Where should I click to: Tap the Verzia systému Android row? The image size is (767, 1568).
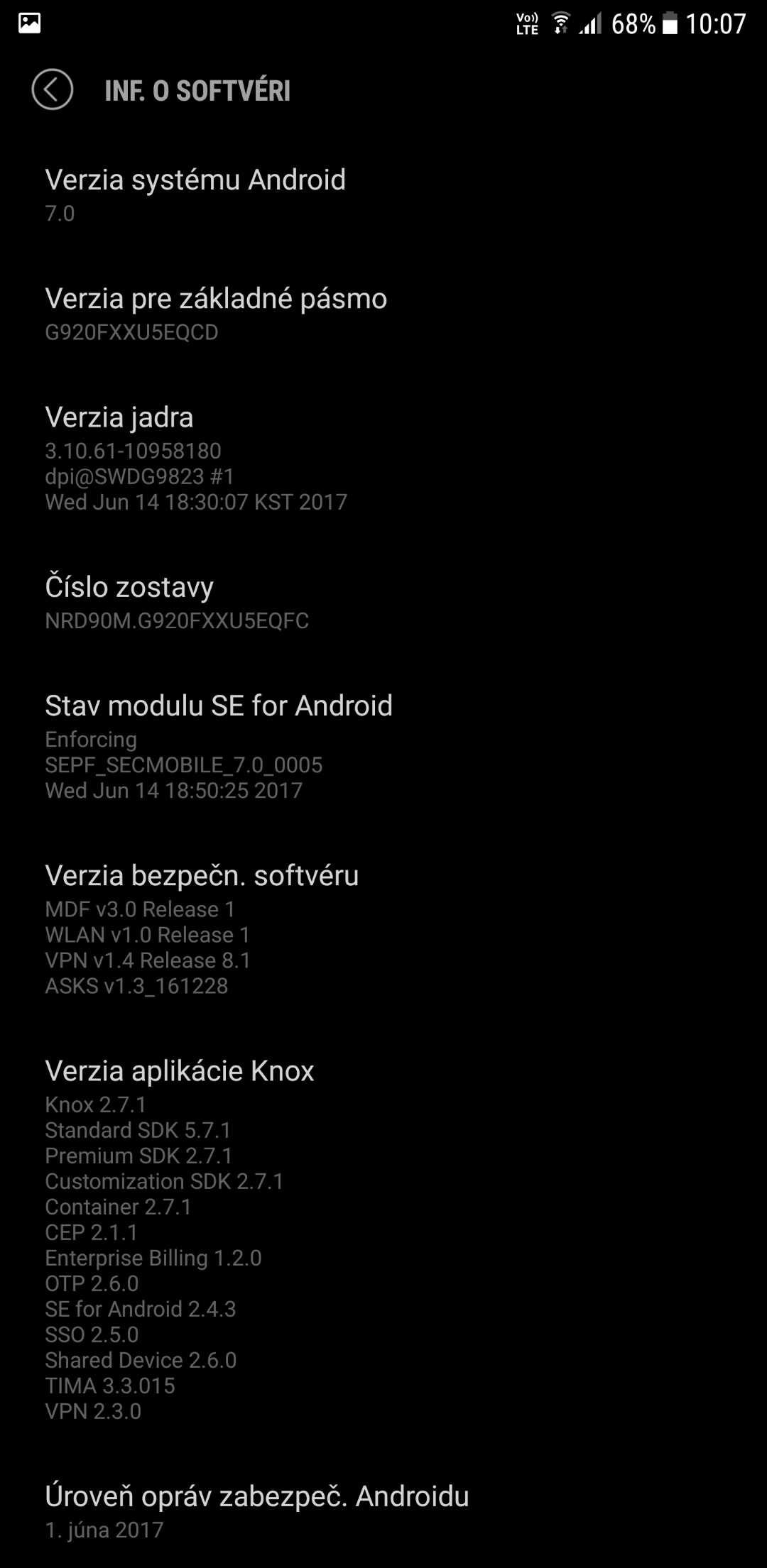tap(383, 194)
